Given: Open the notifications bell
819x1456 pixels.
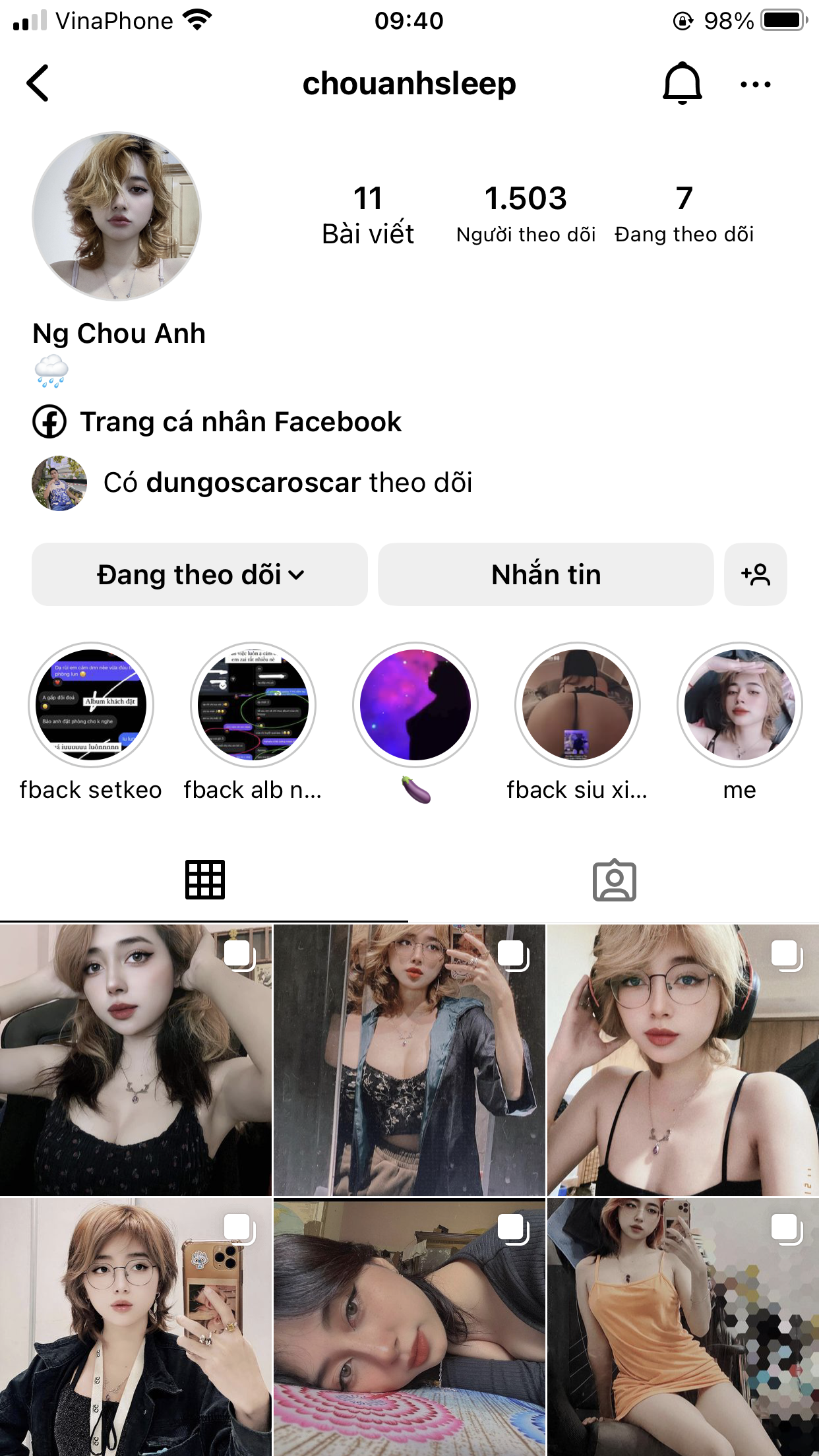Looking at the screenshot, I should coord(682,83).
